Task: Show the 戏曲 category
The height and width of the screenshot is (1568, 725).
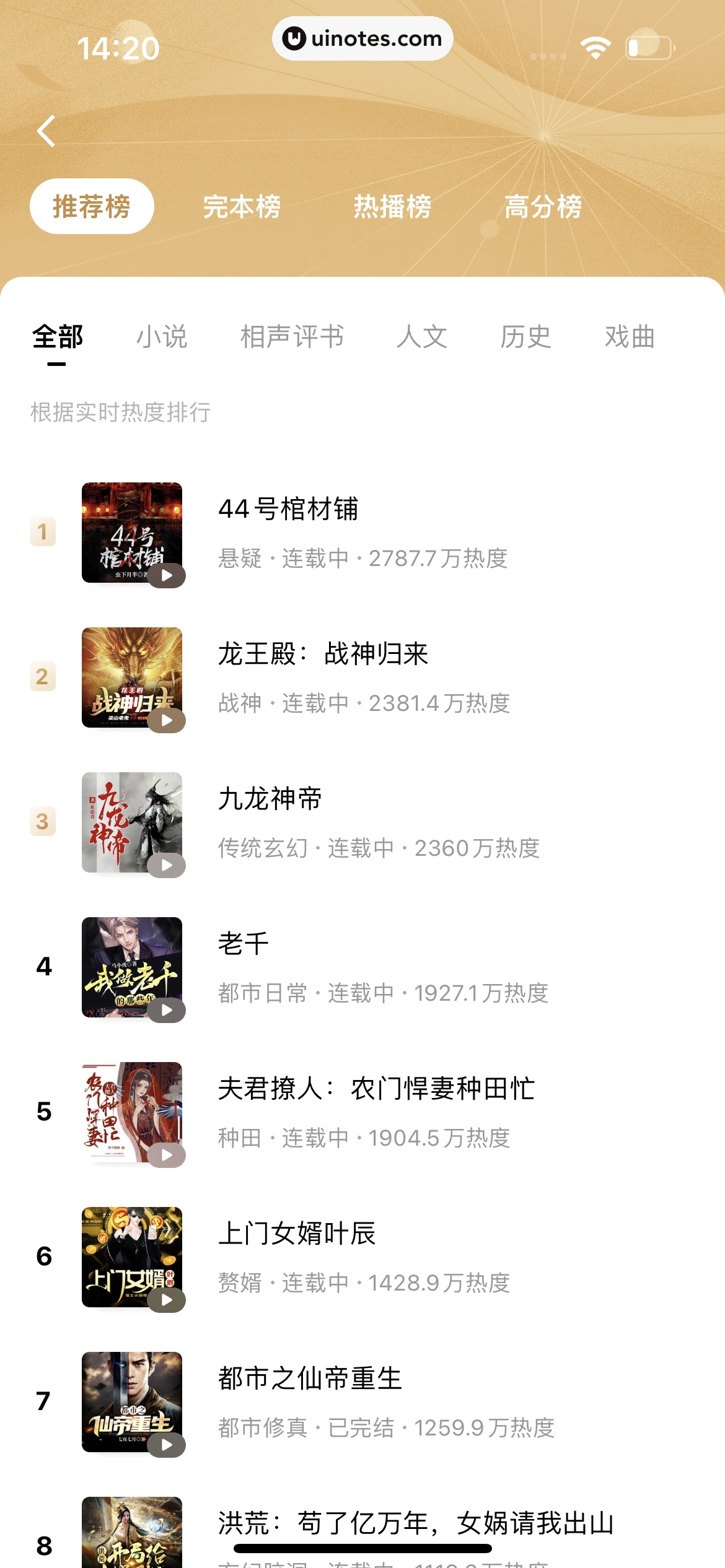Action: (630, 338)
